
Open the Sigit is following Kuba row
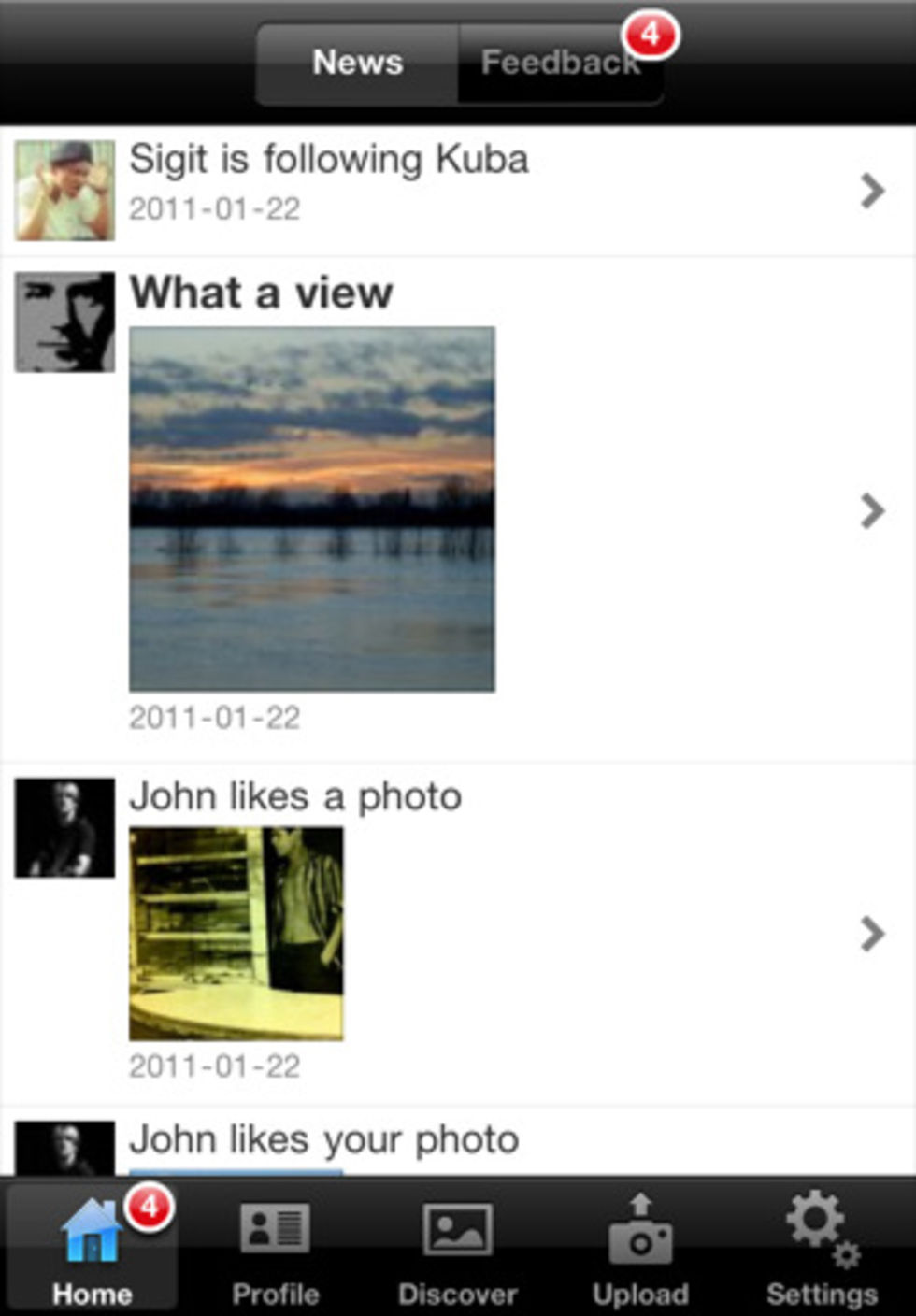[486, 191]
